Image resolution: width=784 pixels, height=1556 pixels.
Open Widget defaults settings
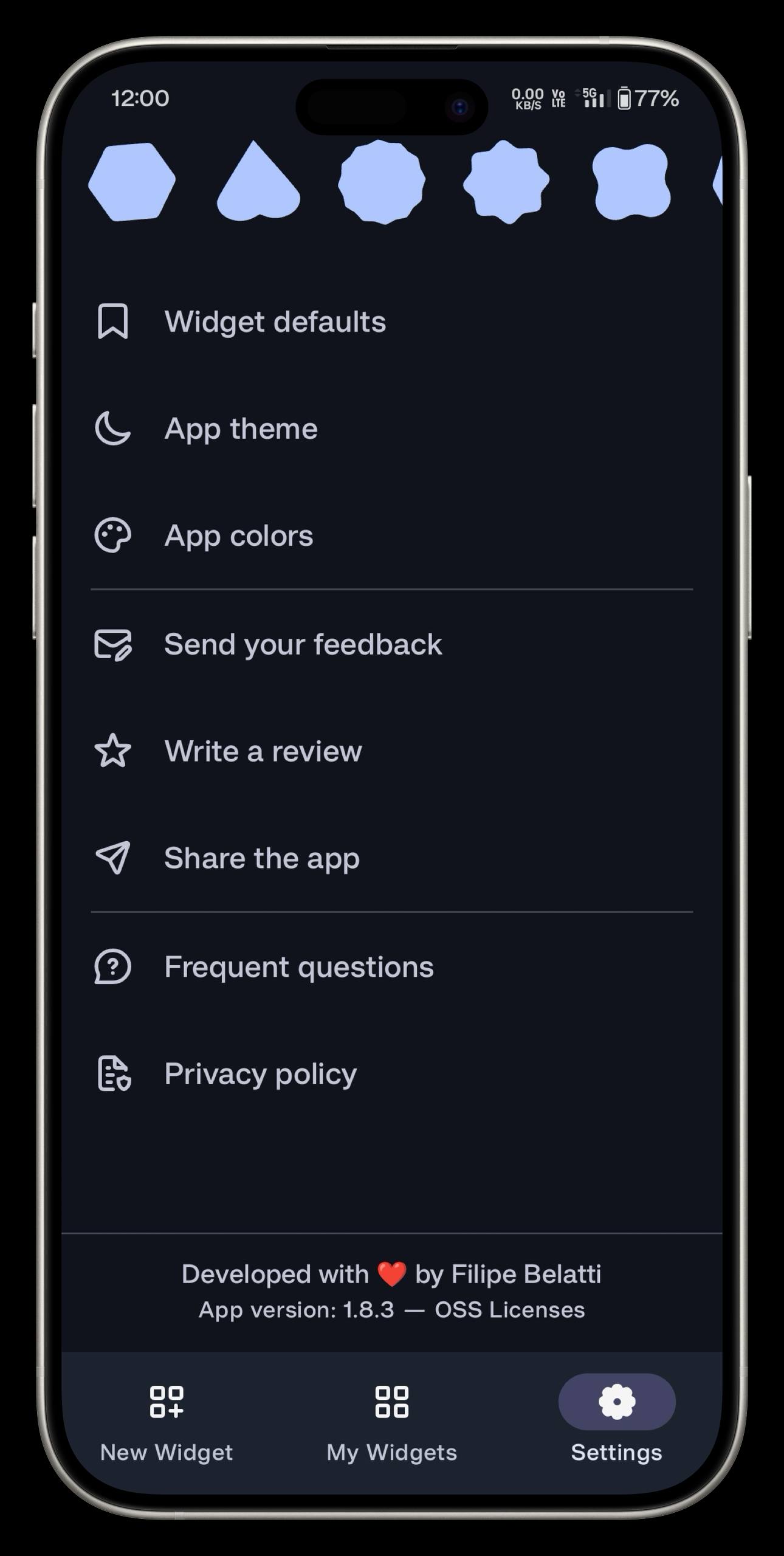click(x=275, y=322)
